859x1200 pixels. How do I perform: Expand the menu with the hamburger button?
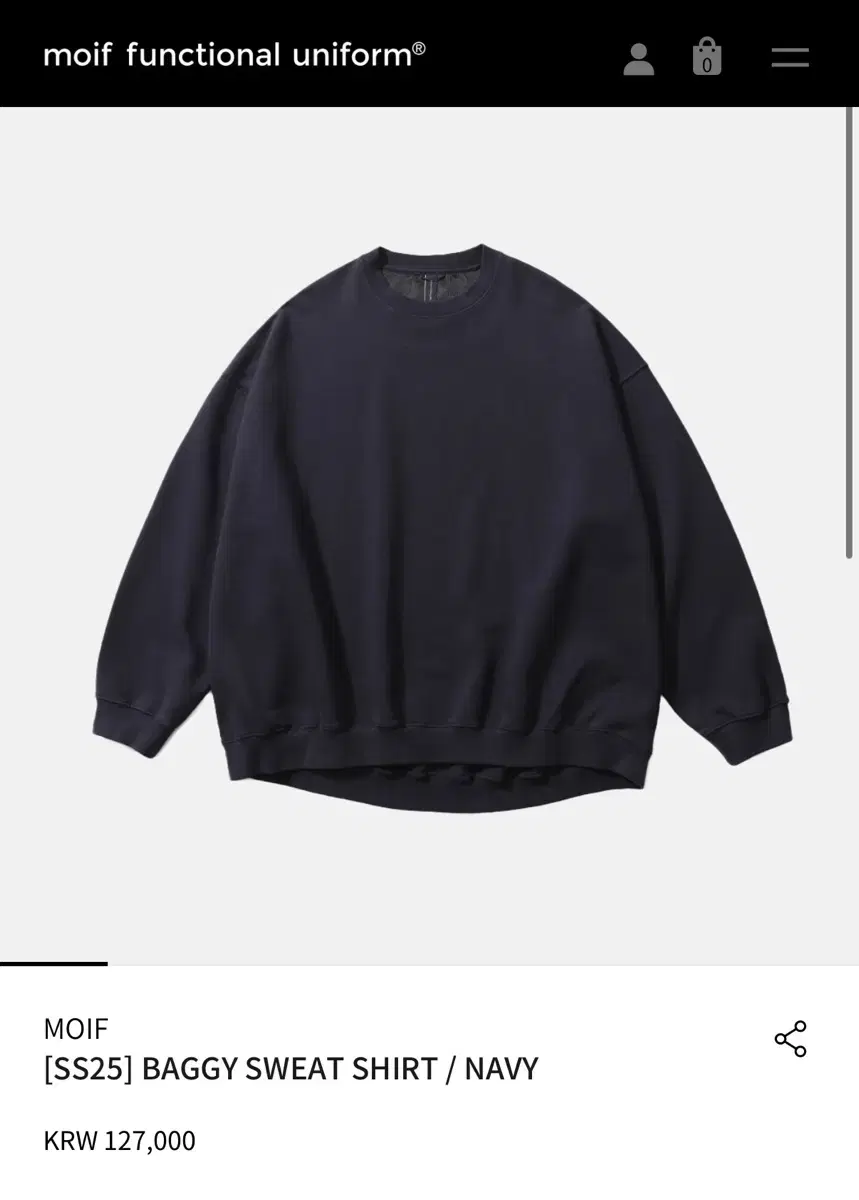click(789, 58)
